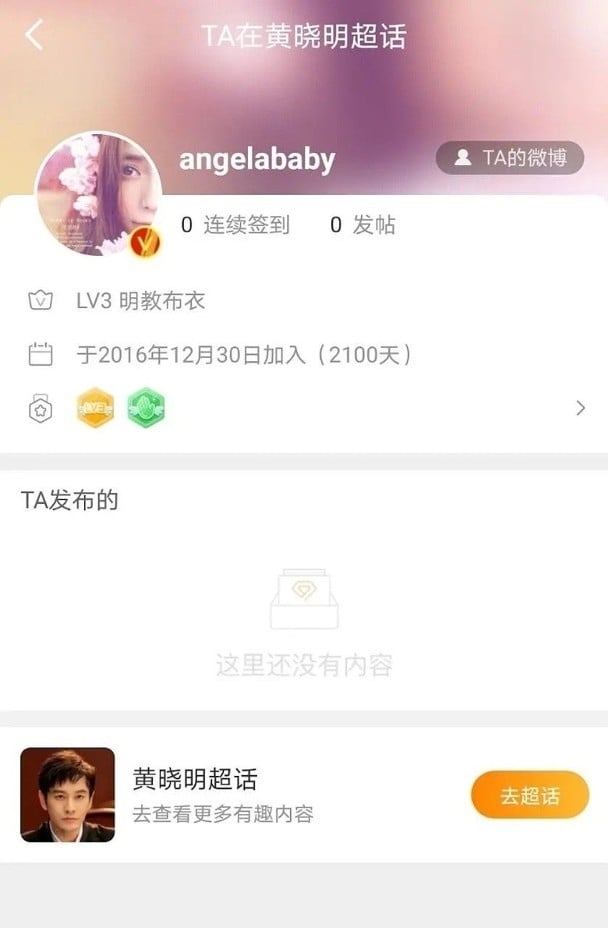Go back using the top-left arrow
The image size is (608, 928).
[34, 36]
